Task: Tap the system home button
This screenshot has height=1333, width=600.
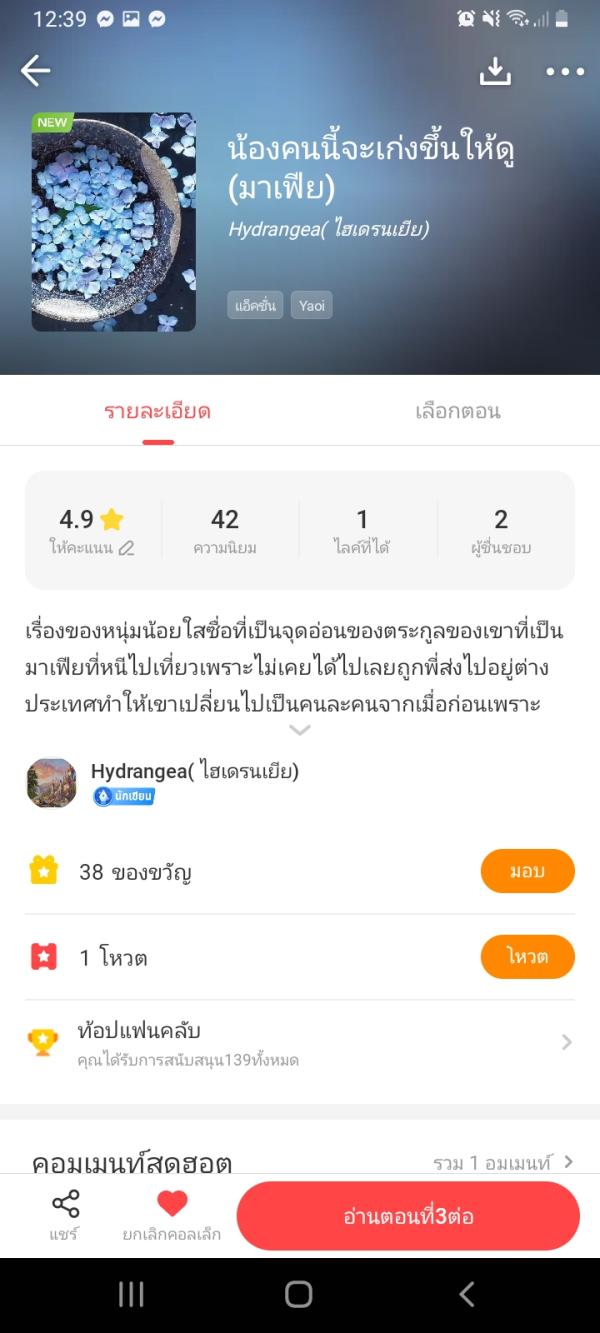Action: click(299, 1294)
